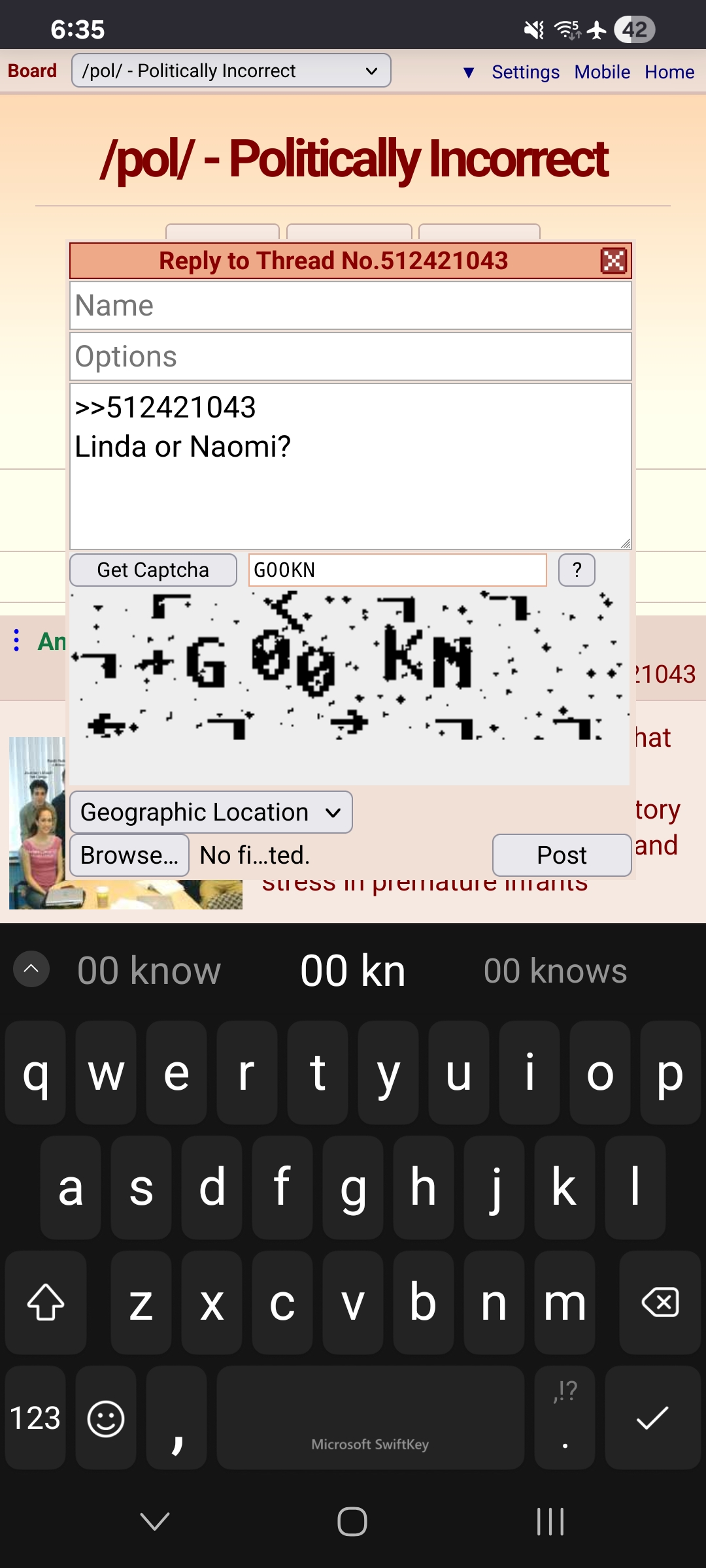Image resolution: width=706 pixels, height=1568 pixels.
Task: Open the post menu three-dot icon
Action: pos(17,640)
